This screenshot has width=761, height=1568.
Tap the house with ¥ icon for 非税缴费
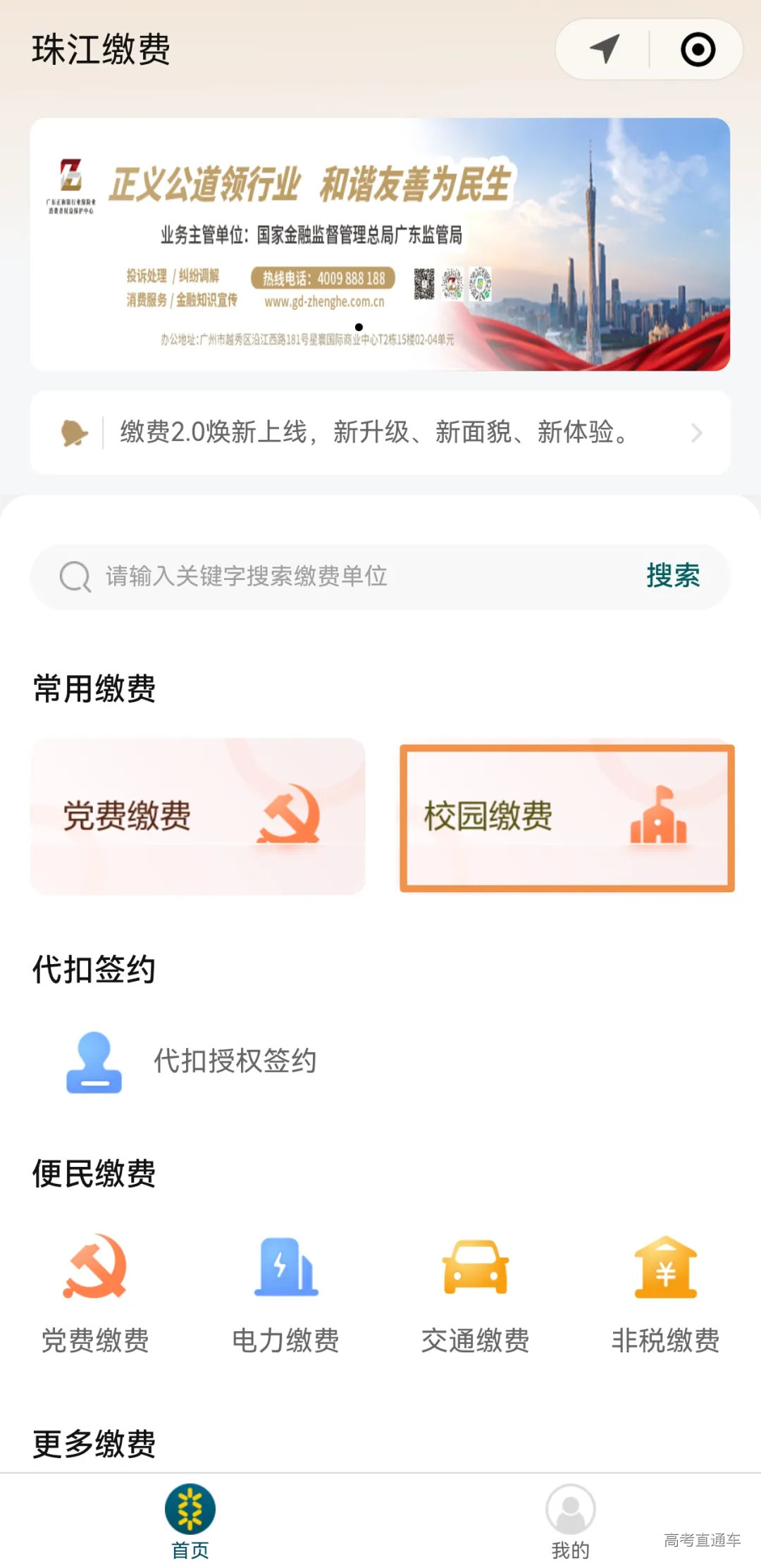pos(663,1266)
